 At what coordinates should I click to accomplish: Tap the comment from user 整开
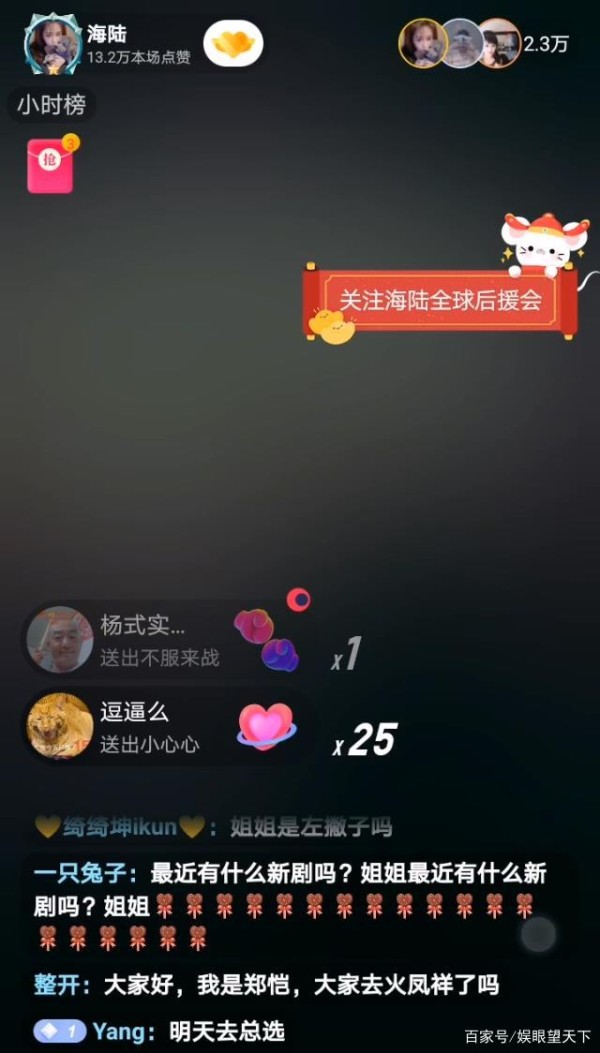tap(266, 986)
